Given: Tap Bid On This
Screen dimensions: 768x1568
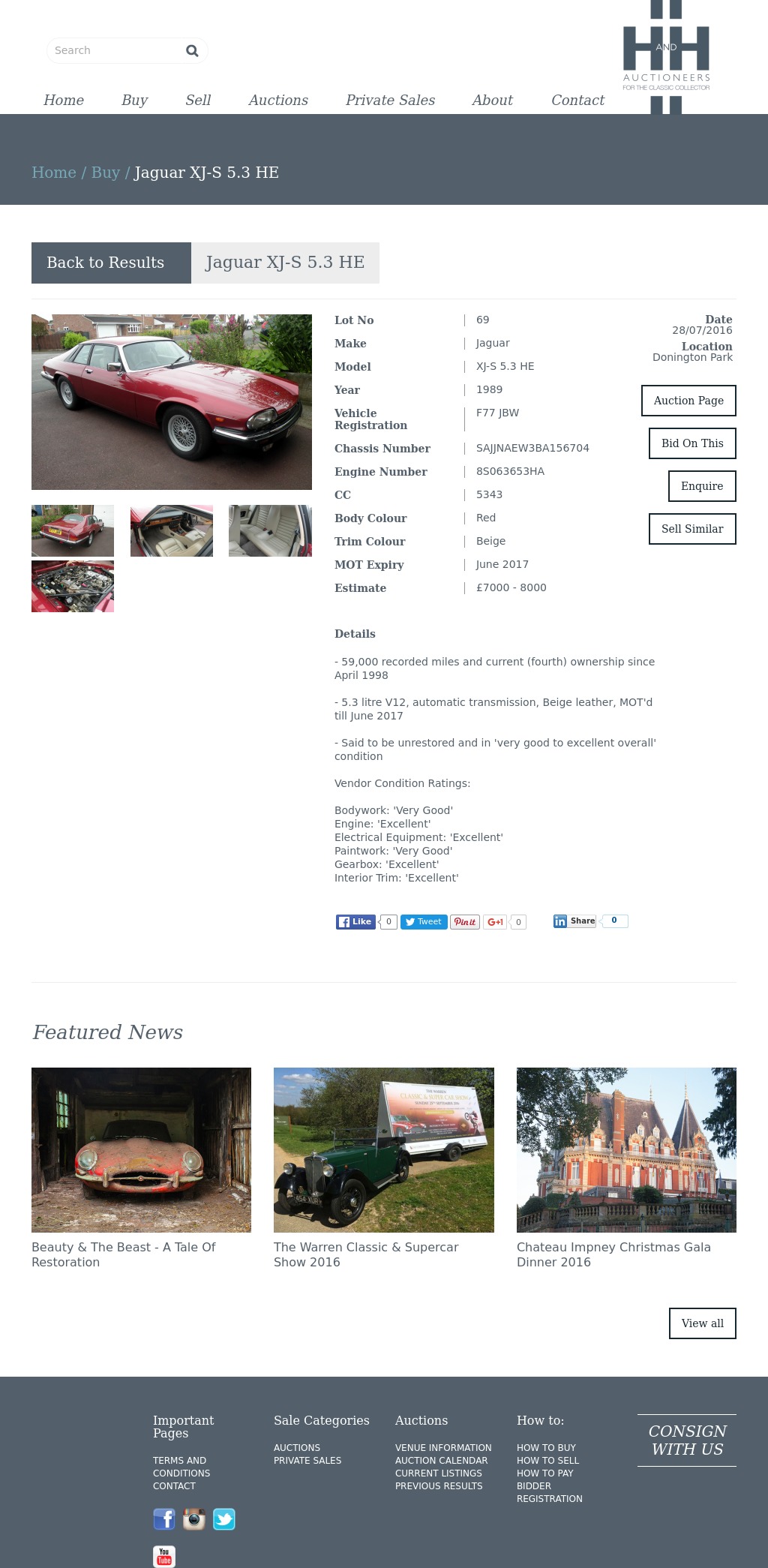Looking at the screenshot, I should coord(692,443).
